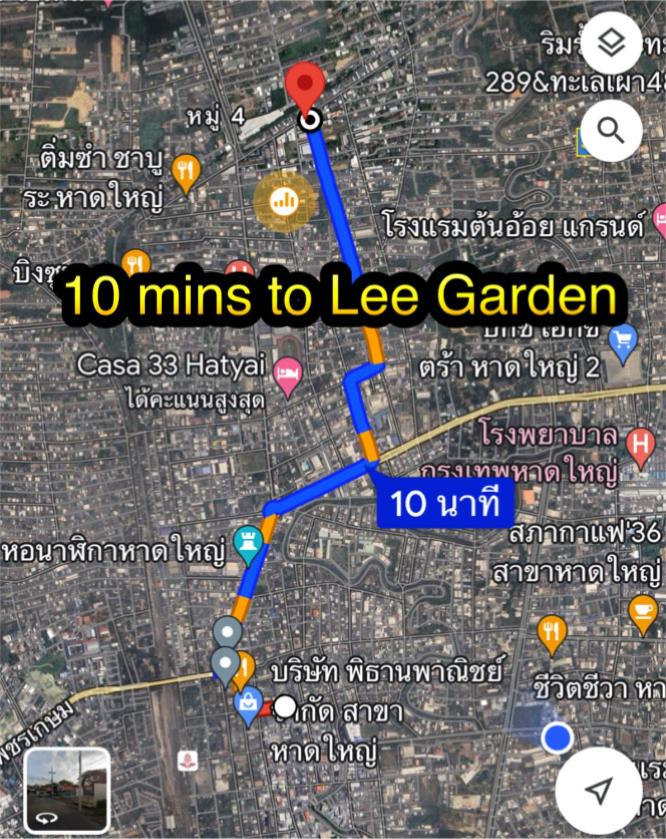Screen dimensions: 666x839
Task: Open the map layers button
Action: point(611,44)
